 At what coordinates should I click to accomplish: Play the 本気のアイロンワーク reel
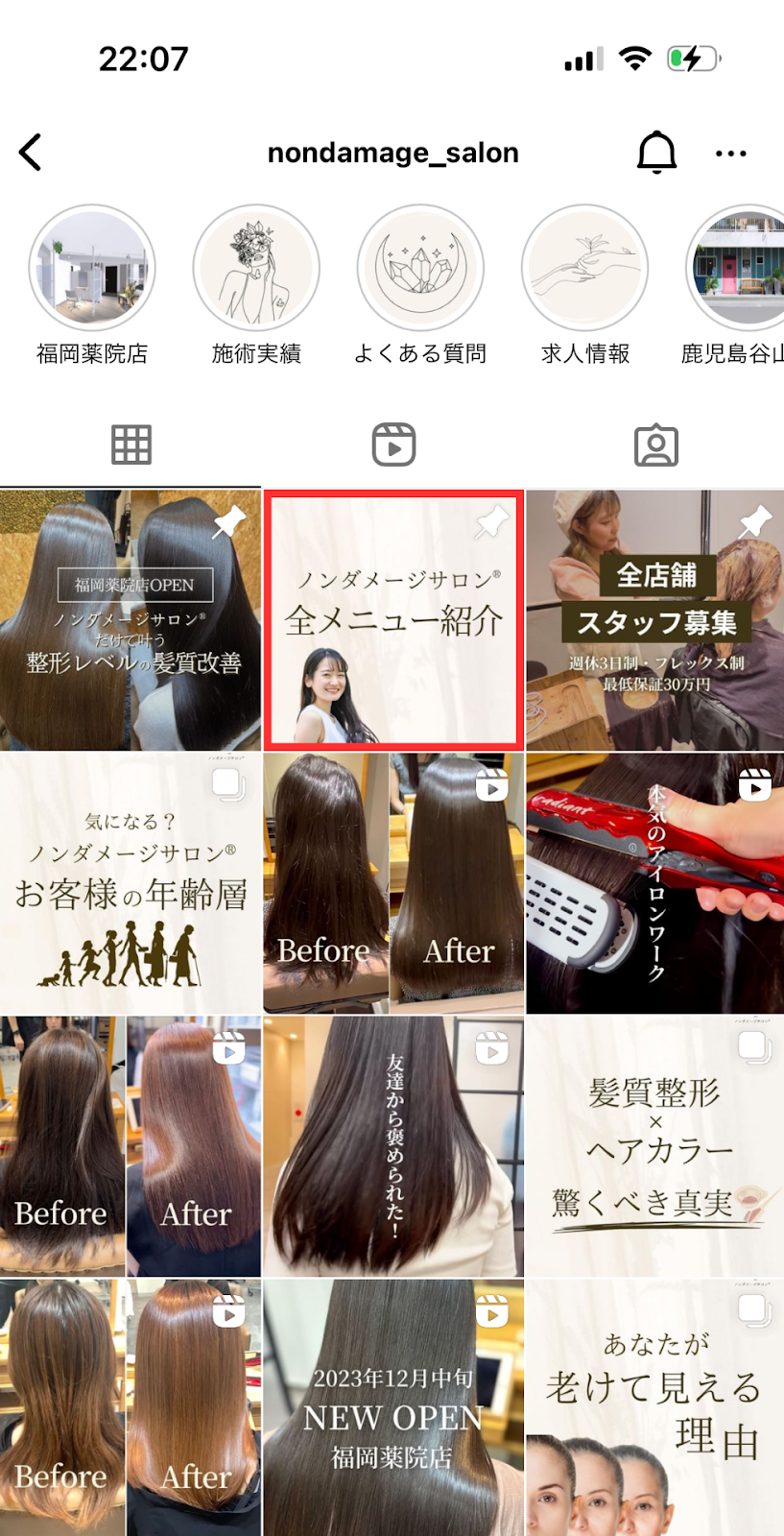point(655,883)
